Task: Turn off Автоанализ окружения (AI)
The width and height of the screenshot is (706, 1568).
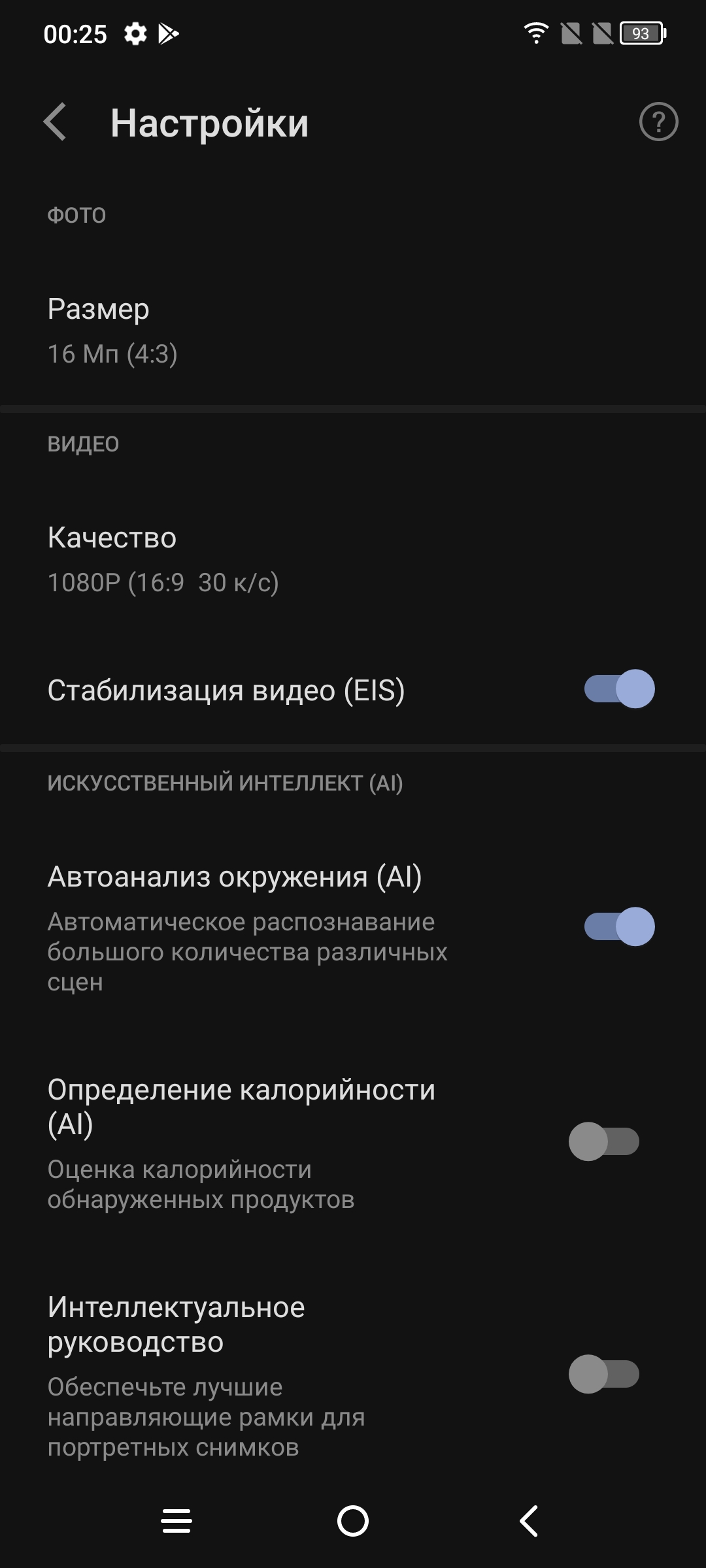Action: click(x=618, y=926)
